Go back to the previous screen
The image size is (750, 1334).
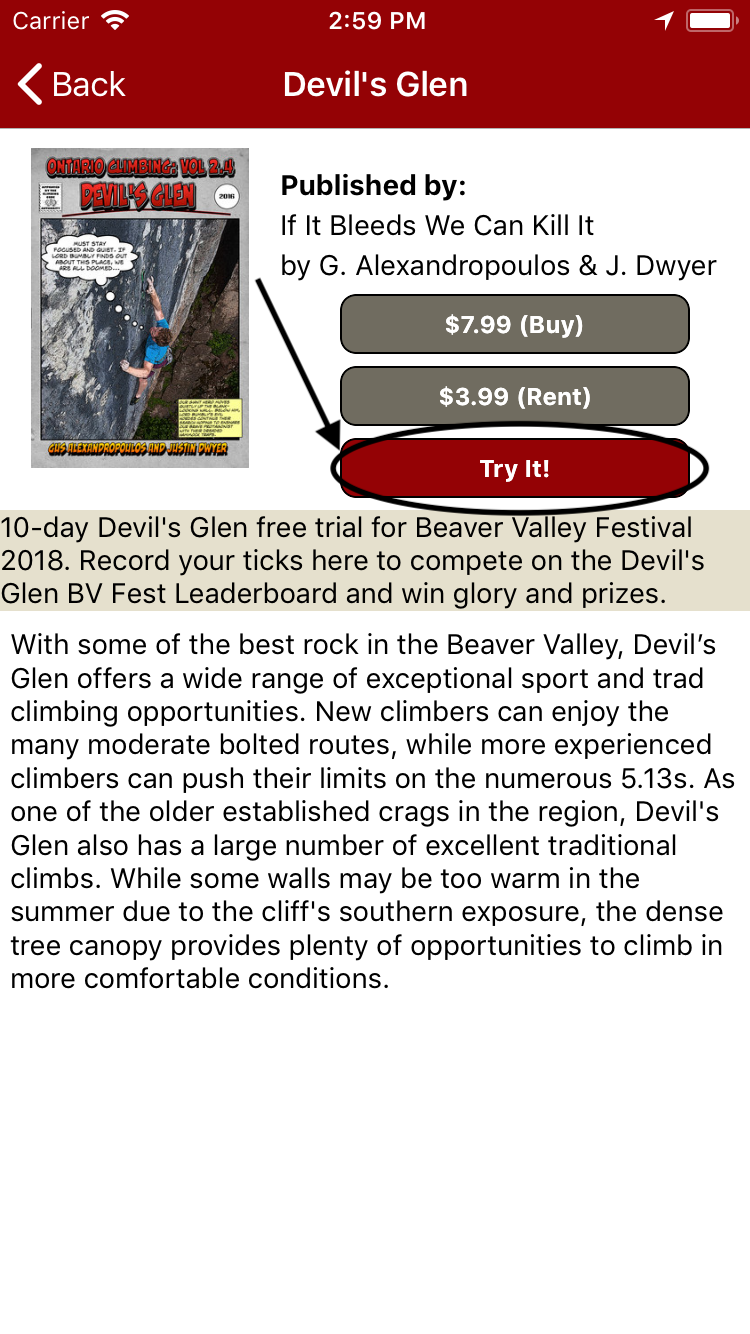point(72,85)
